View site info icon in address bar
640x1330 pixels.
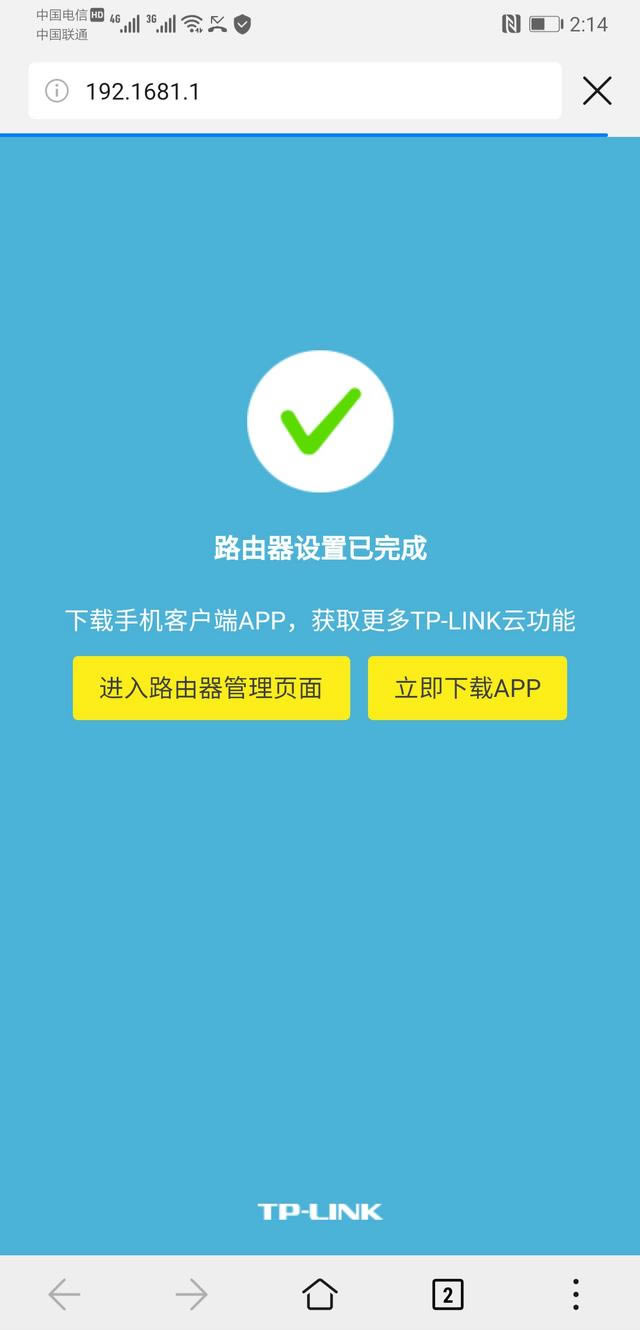click(x=57, y=91)
